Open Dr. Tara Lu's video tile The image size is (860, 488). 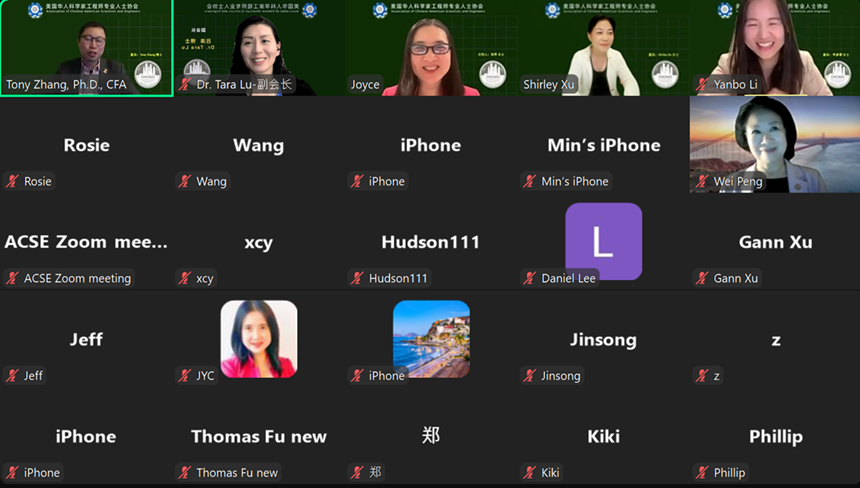[x=258, y=47]
